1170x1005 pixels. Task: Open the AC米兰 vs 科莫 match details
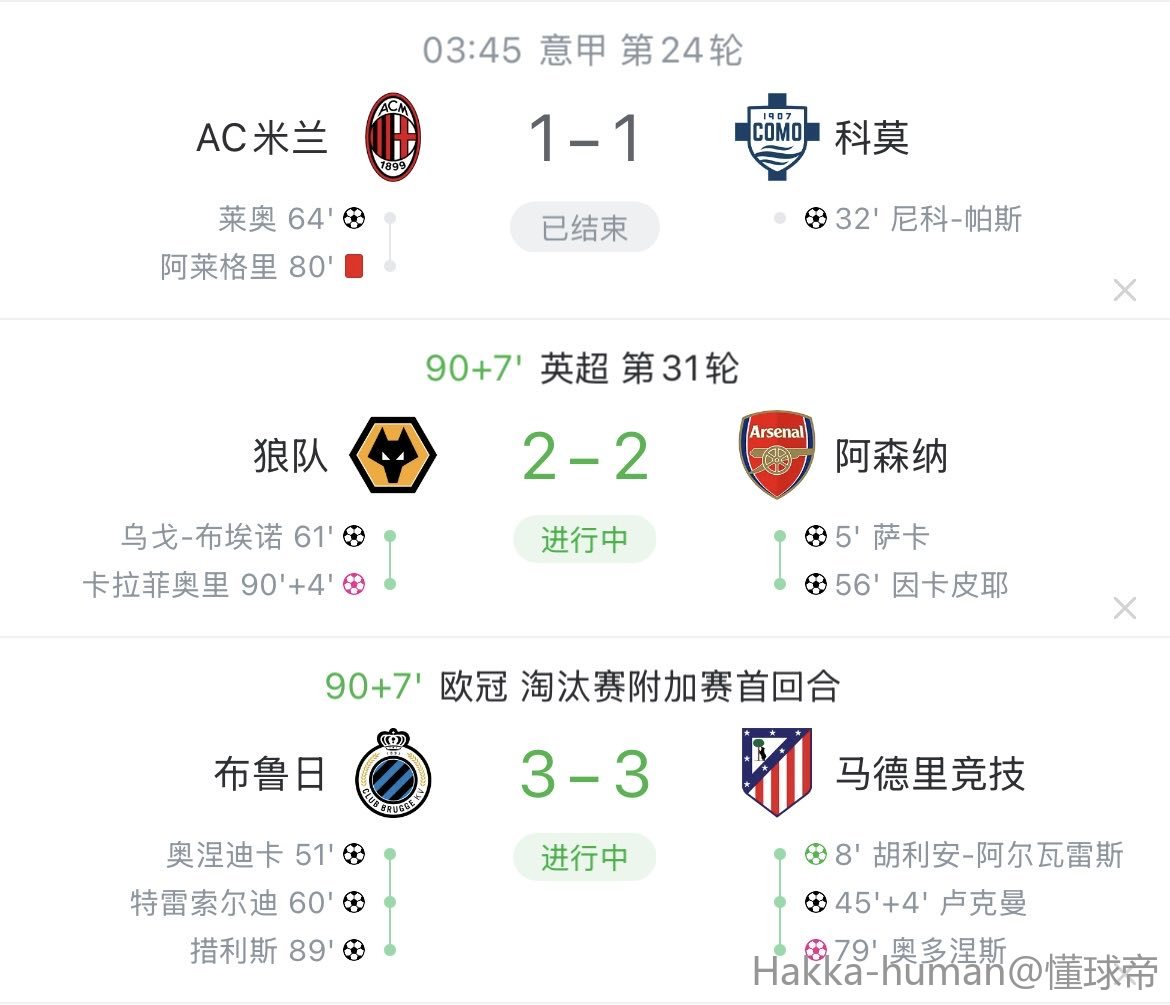[585, 138]
